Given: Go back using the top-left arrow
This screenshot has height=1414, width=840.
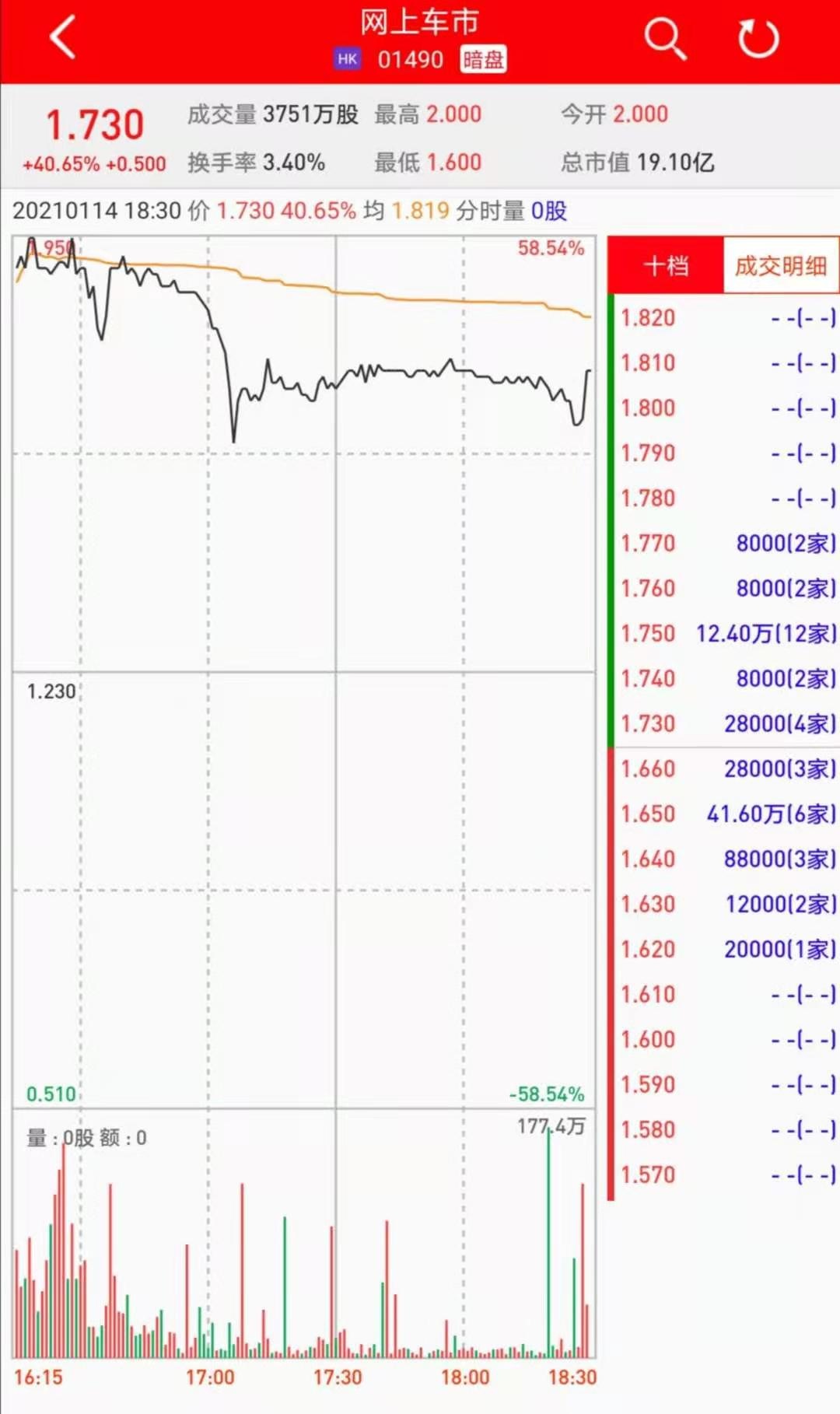Looking at the screenshot, I should pyautogui.click(x=62, y=37).
